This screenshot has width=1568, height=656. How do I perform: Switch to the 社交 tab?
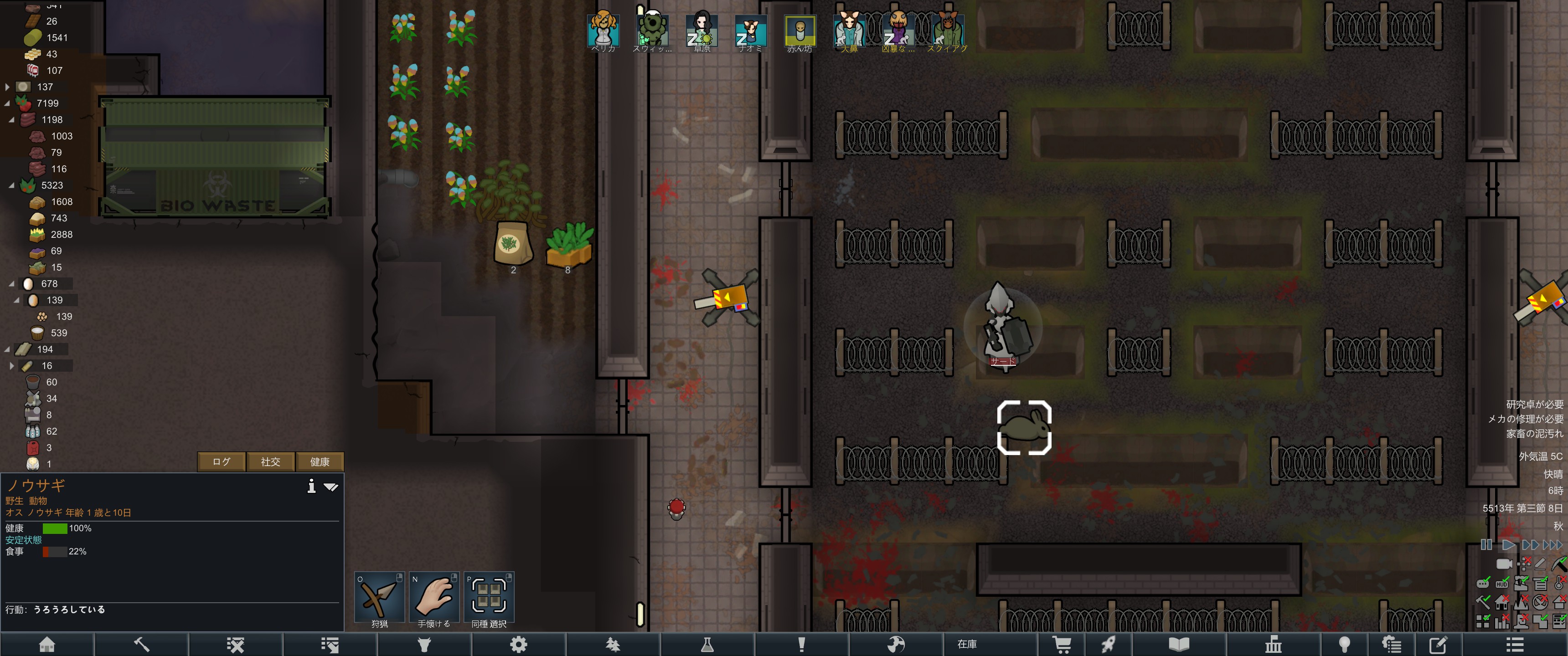point(270,461)
